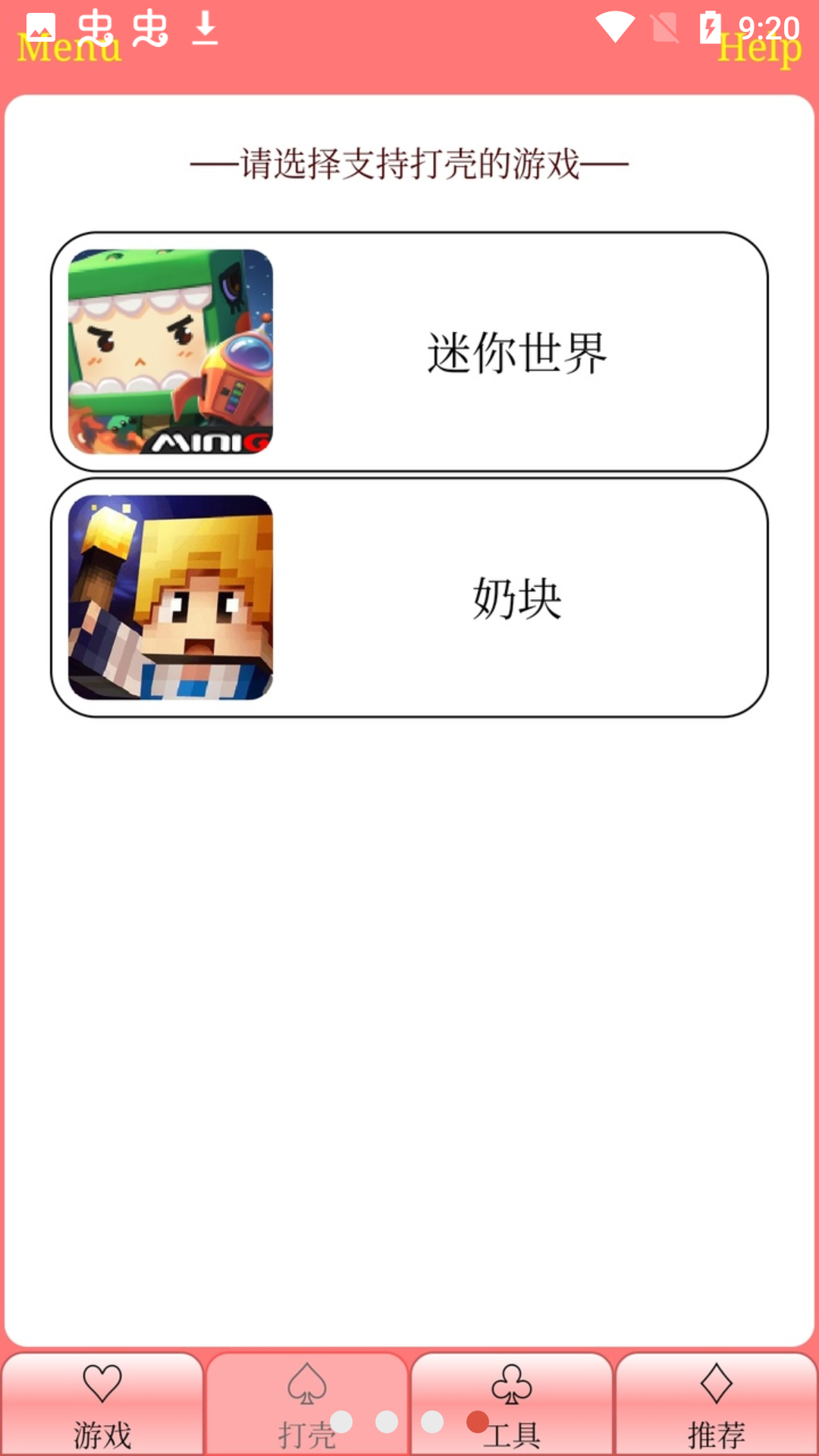Image resolution: width=819 pixels, height=1456 pixels.
Task: Switch to the 打壳 tab
Action: click(306, 1404)
